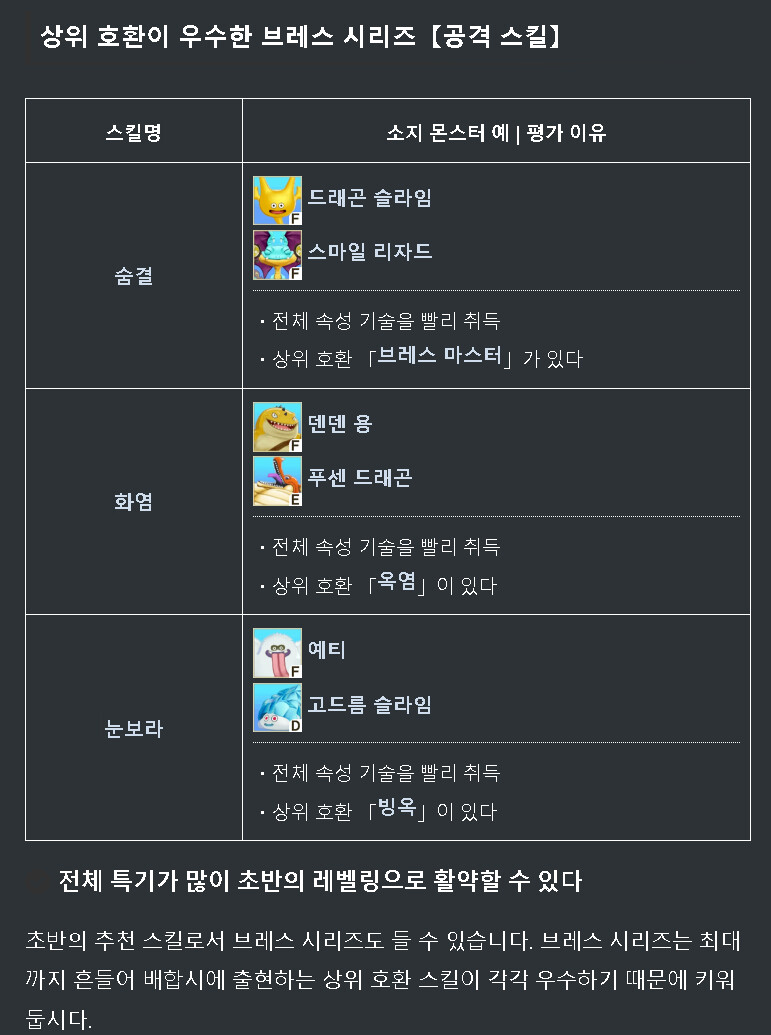Screen dimensions: 771x1035
Task: Open the 옥염 skill link
Action: click(396, 582)
